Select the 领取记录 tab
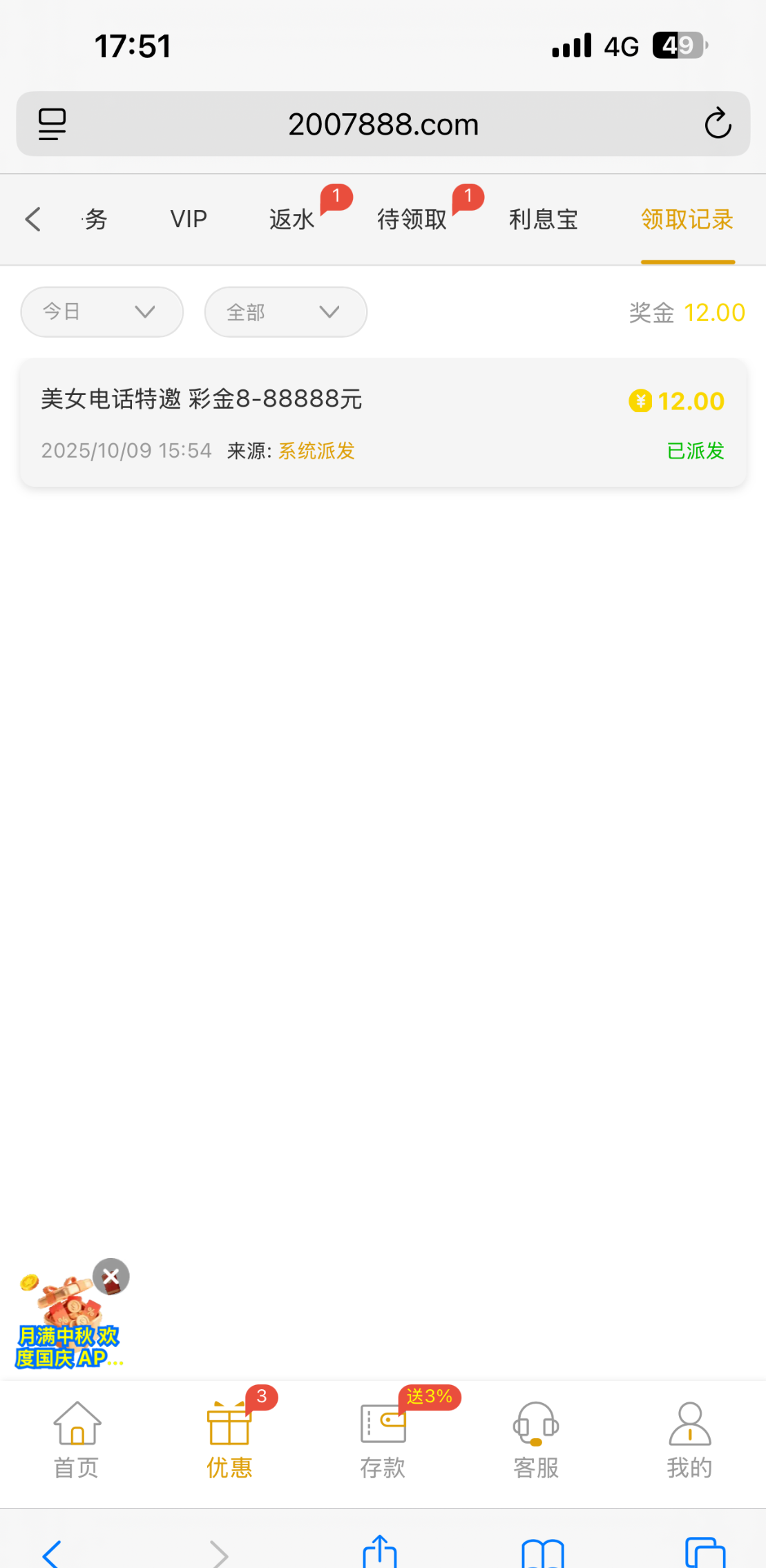The height and width of the screenshot is (1568, 766). click(687, 220)
